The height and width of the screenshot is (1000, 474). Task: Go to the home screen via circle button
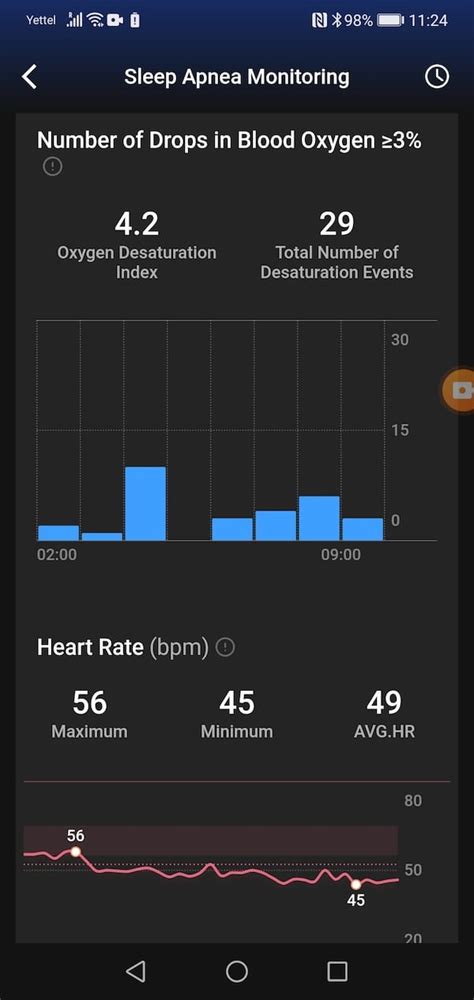tap(237, 971)
